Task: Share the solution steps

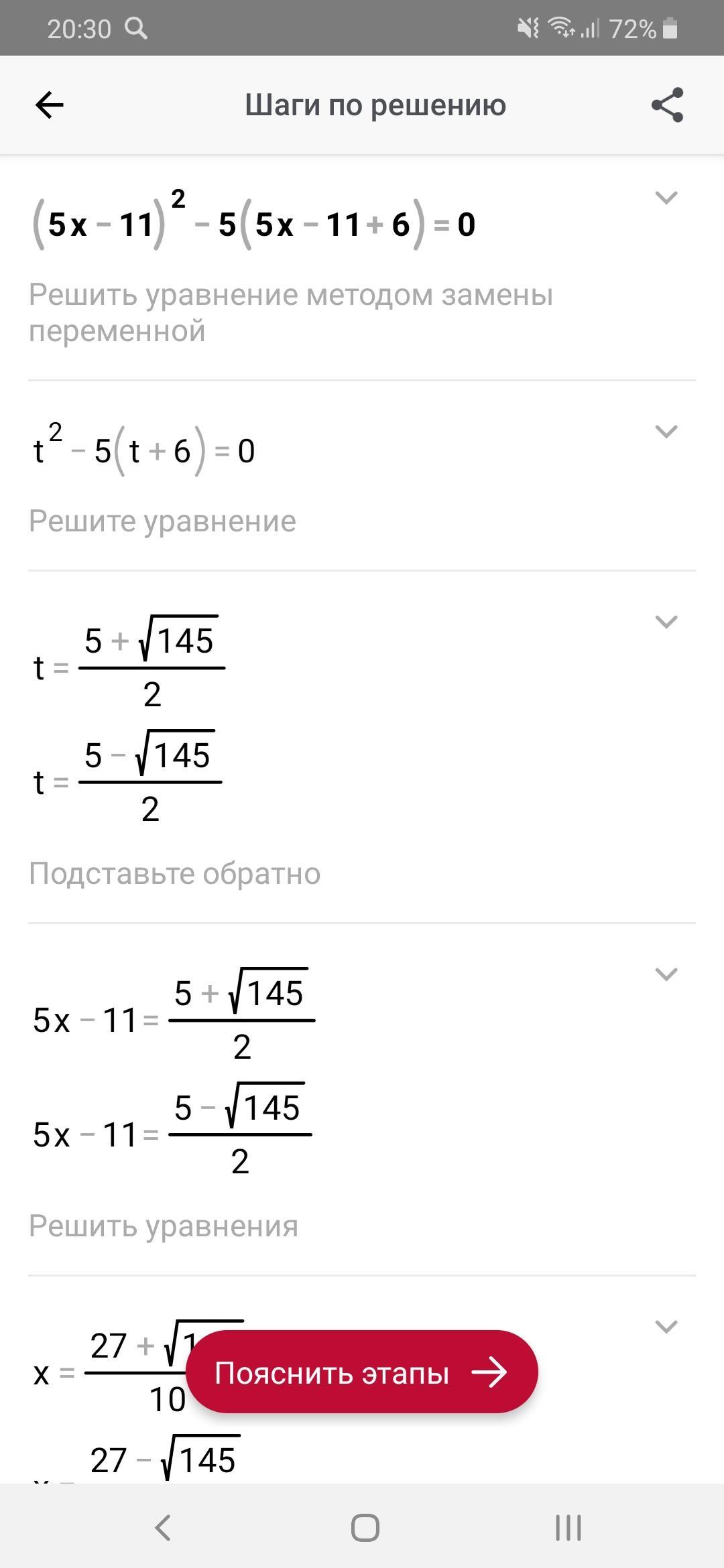Action: coord(667,105)
